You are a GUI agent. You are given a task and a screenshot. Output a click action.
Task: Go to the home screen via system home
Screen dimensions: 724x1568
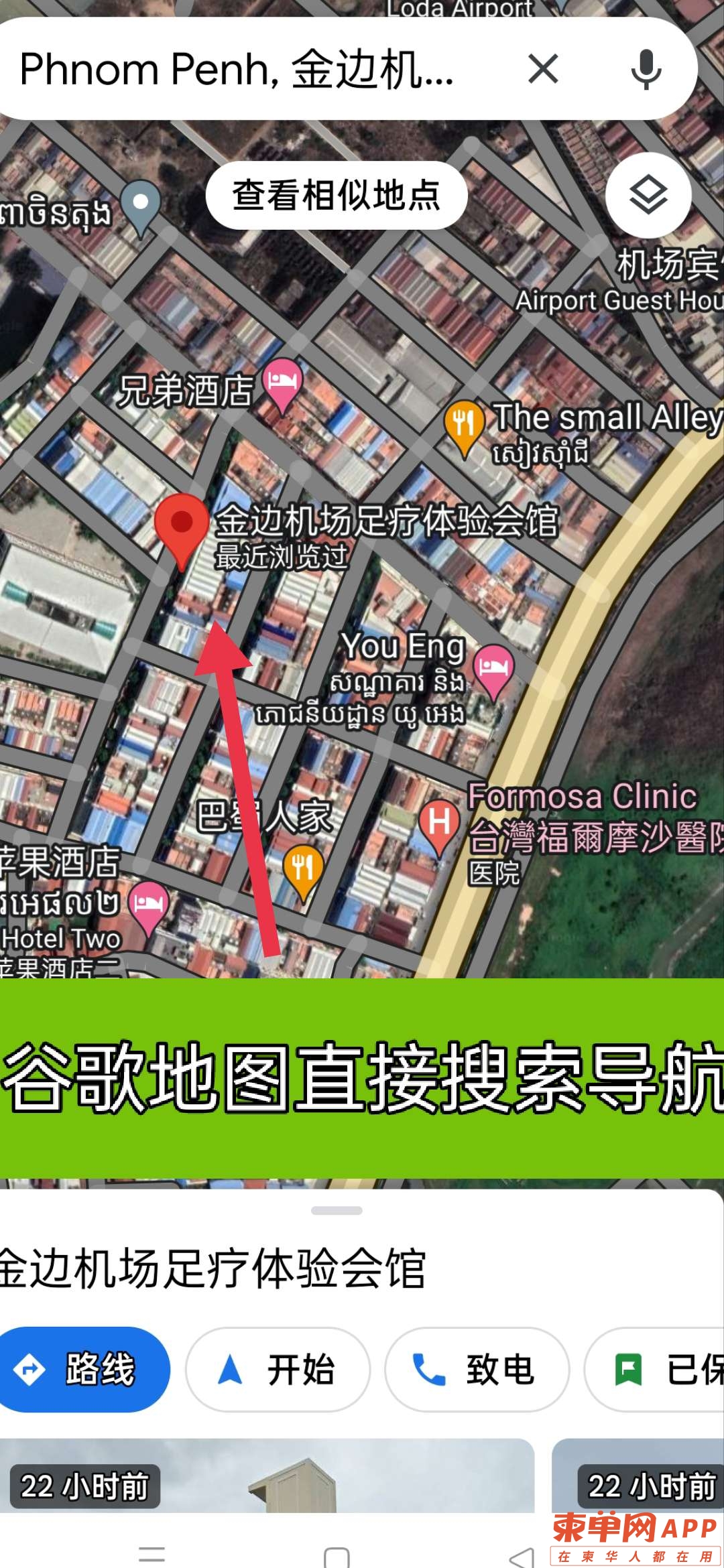click(x=337, y=1556)
